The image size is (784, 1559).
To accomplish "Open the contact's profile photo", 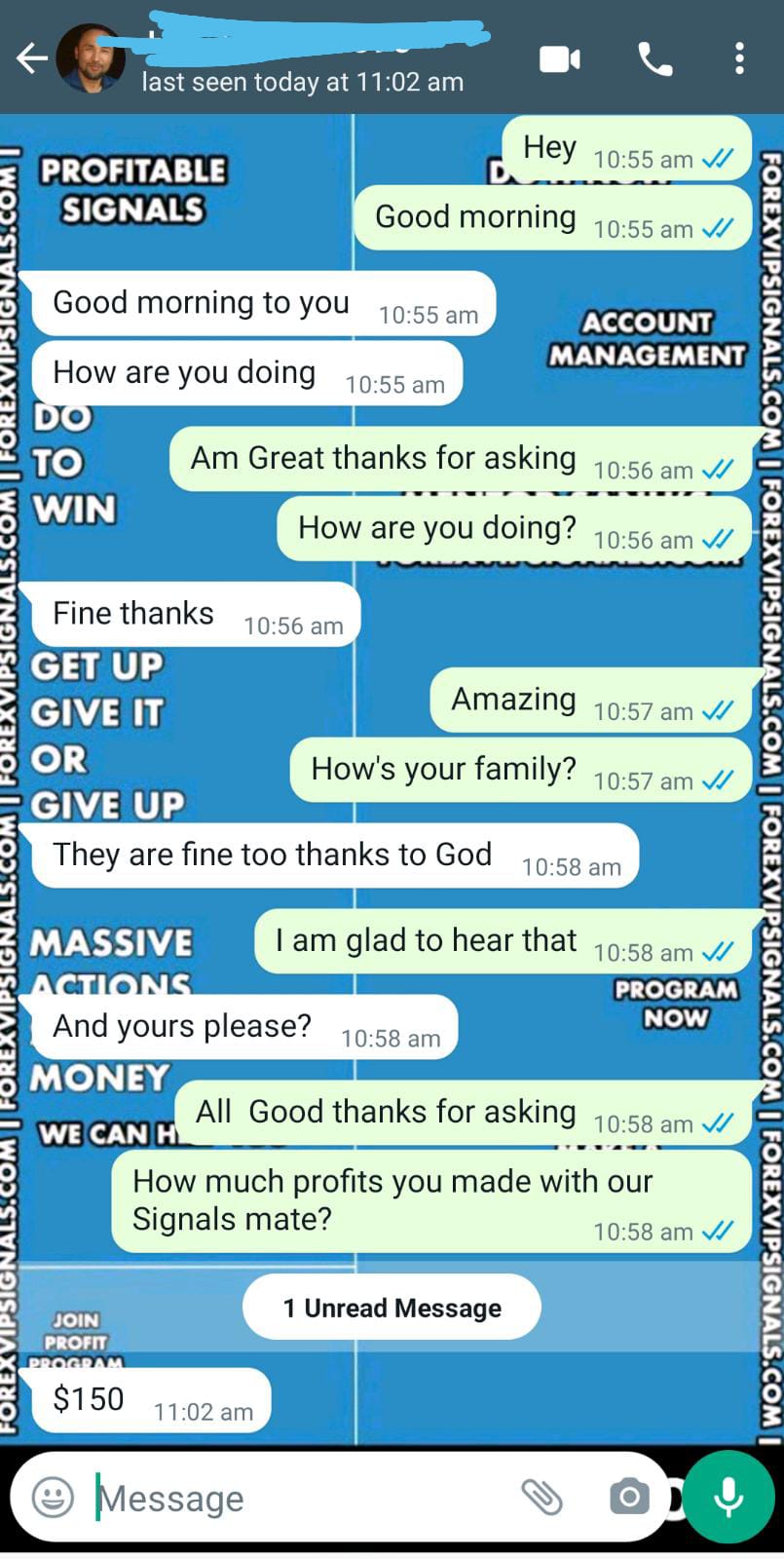I will (x=91, y=58).
